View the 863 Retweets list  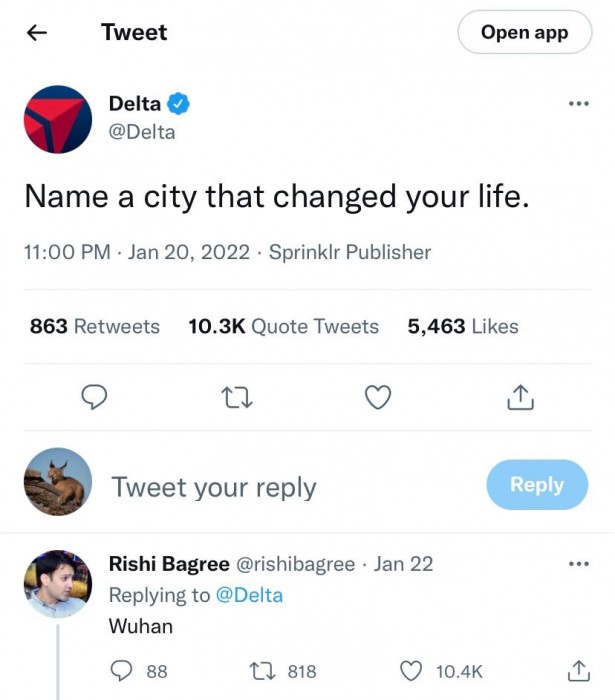95,326
